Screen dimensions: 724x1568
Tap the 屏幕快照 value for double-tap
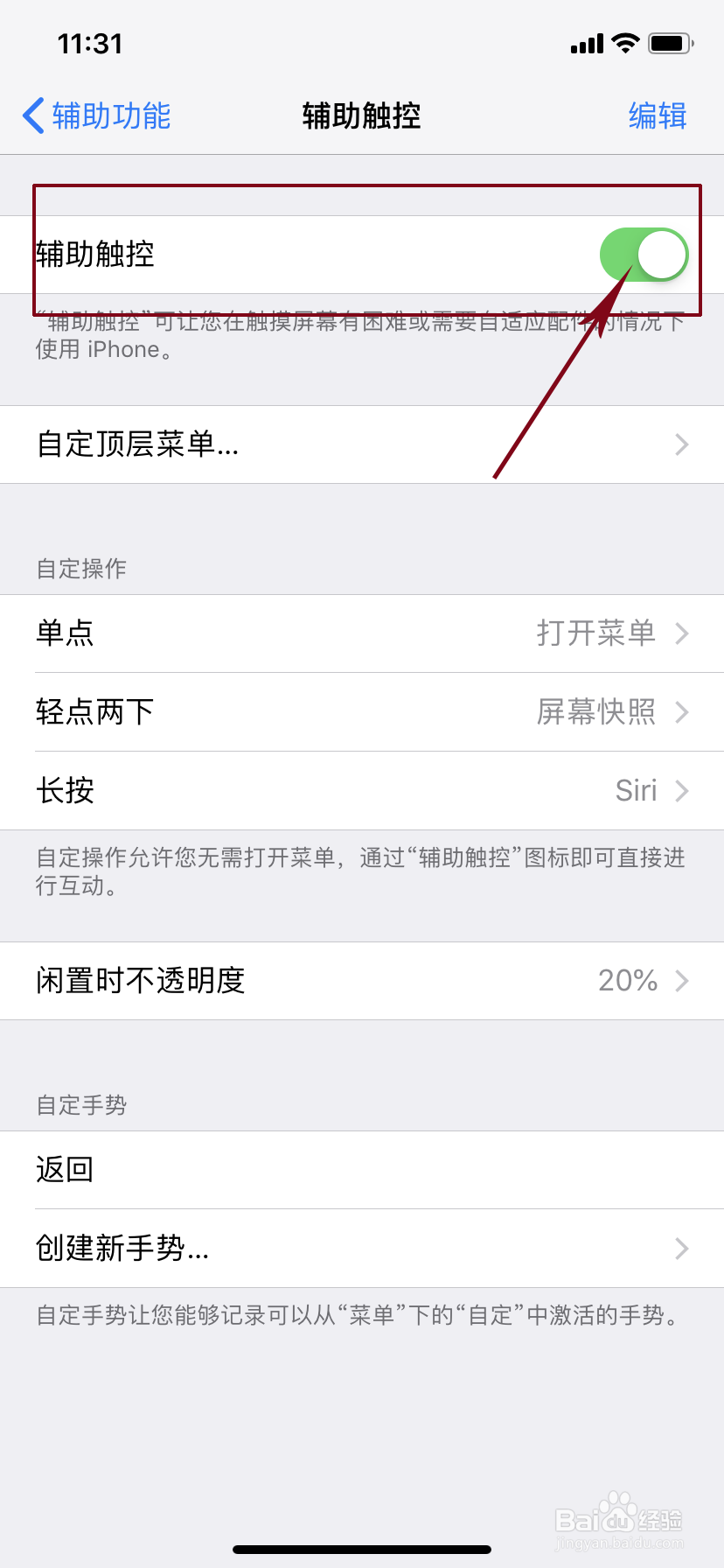click(x=599, y=711)
